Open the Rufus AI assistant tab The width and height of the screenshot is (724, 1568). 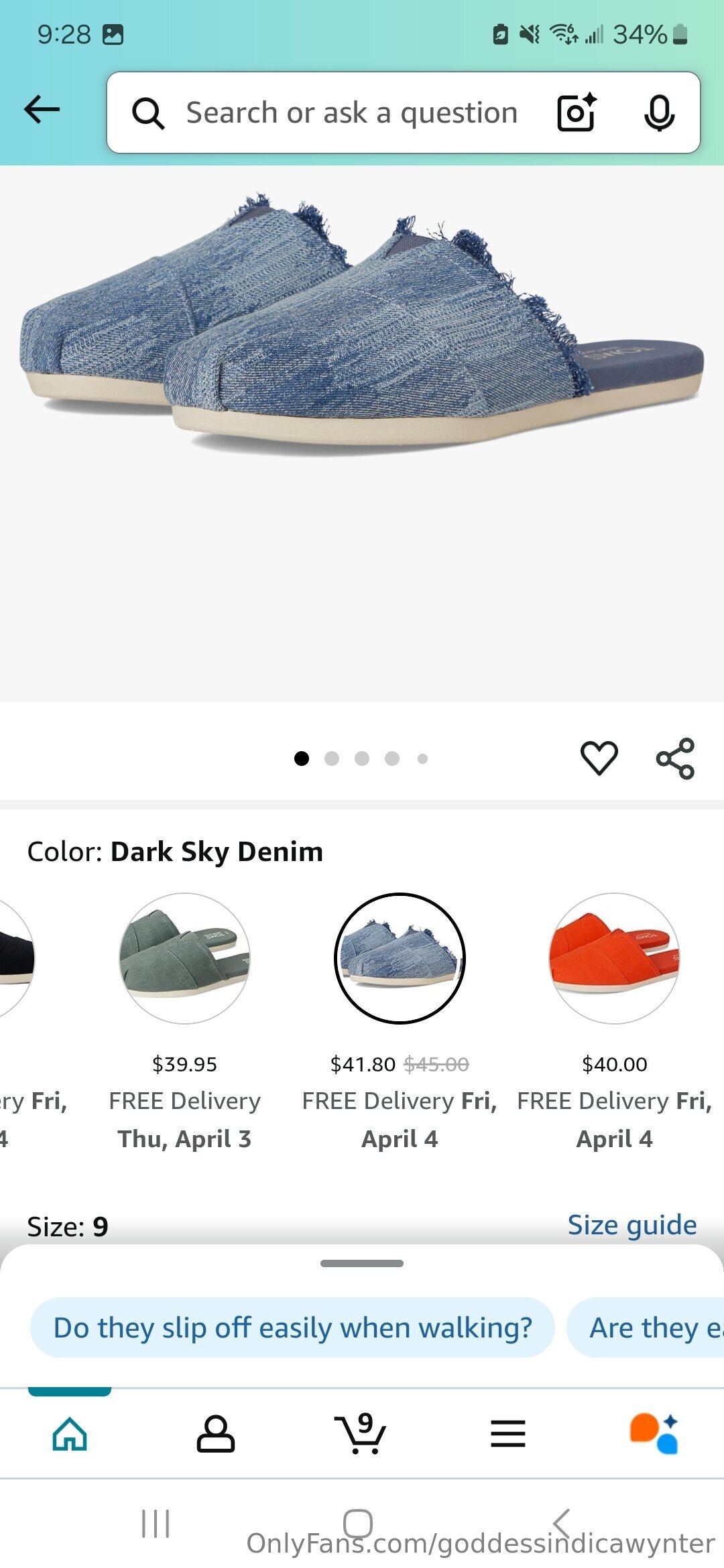coord(654,1434)
